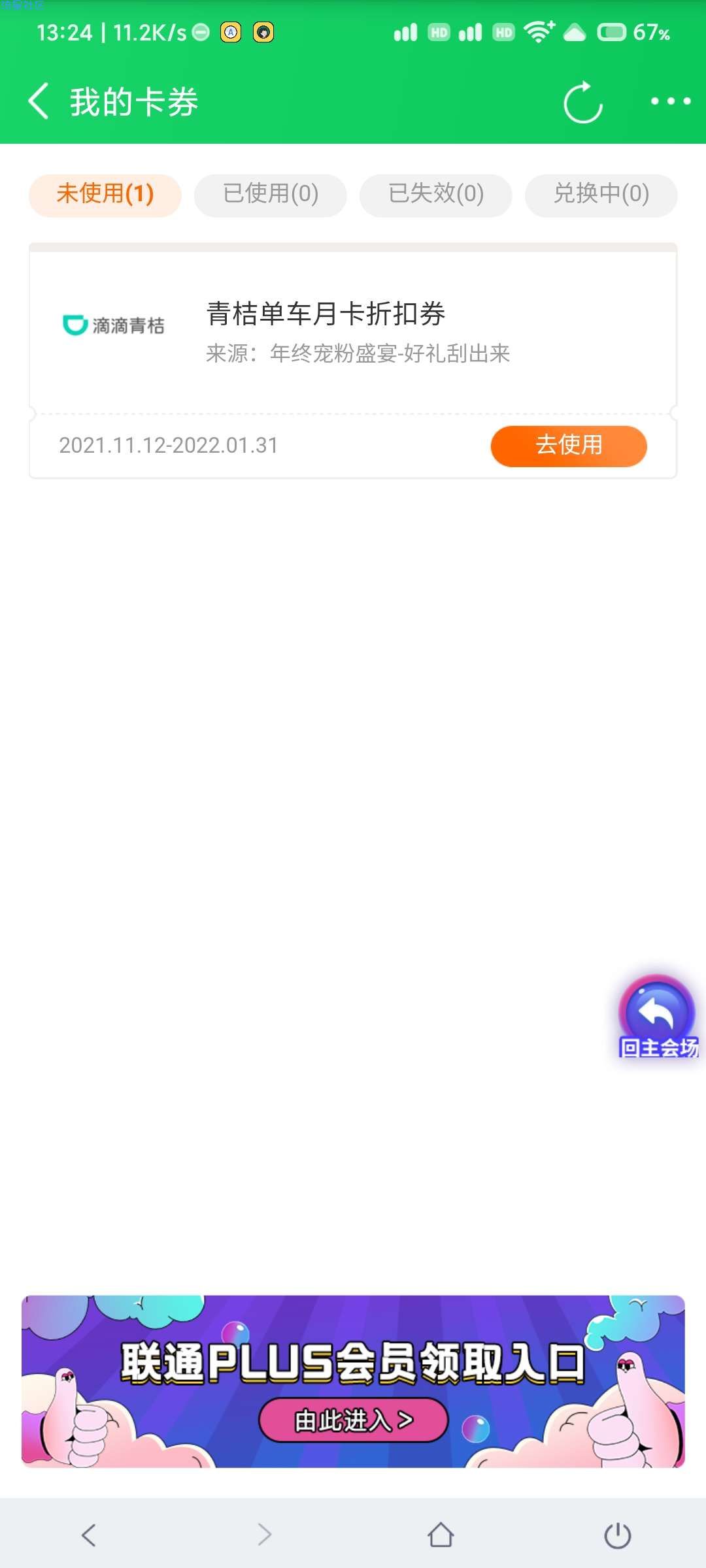
Task: Tap the bottom bar back arrow
Action: [x=89, y=1535]
